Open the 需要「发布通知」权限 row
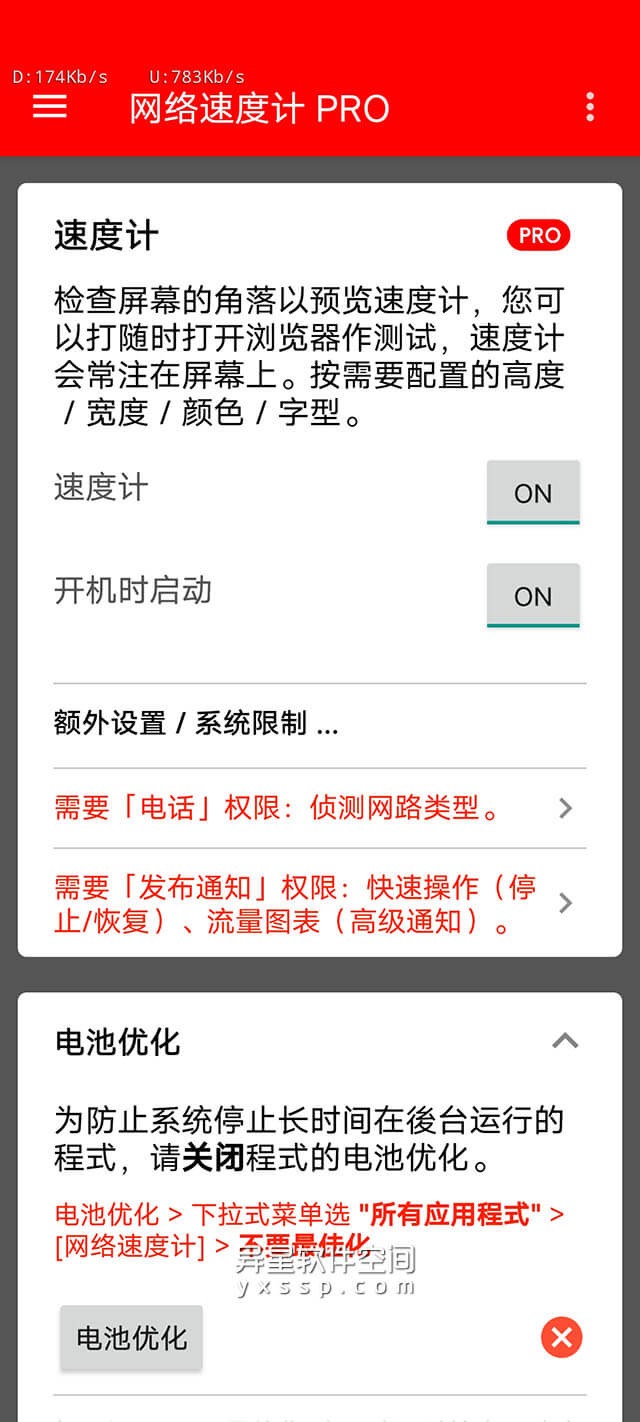Image resolution: width=640 pixels, height=1422 pixels. coord(320,903)
